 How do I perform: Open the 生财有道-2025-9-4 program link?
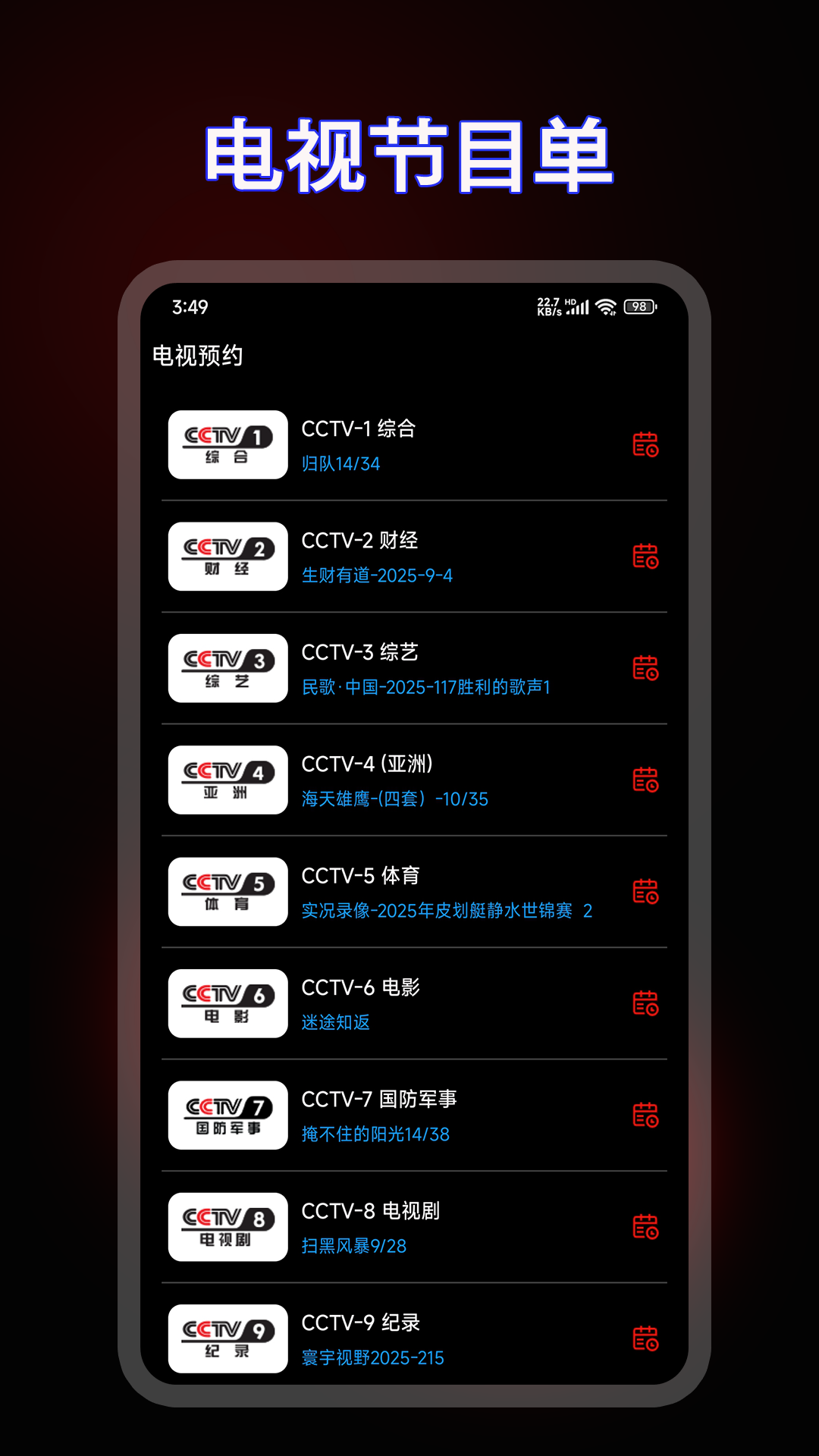point(377,575)
